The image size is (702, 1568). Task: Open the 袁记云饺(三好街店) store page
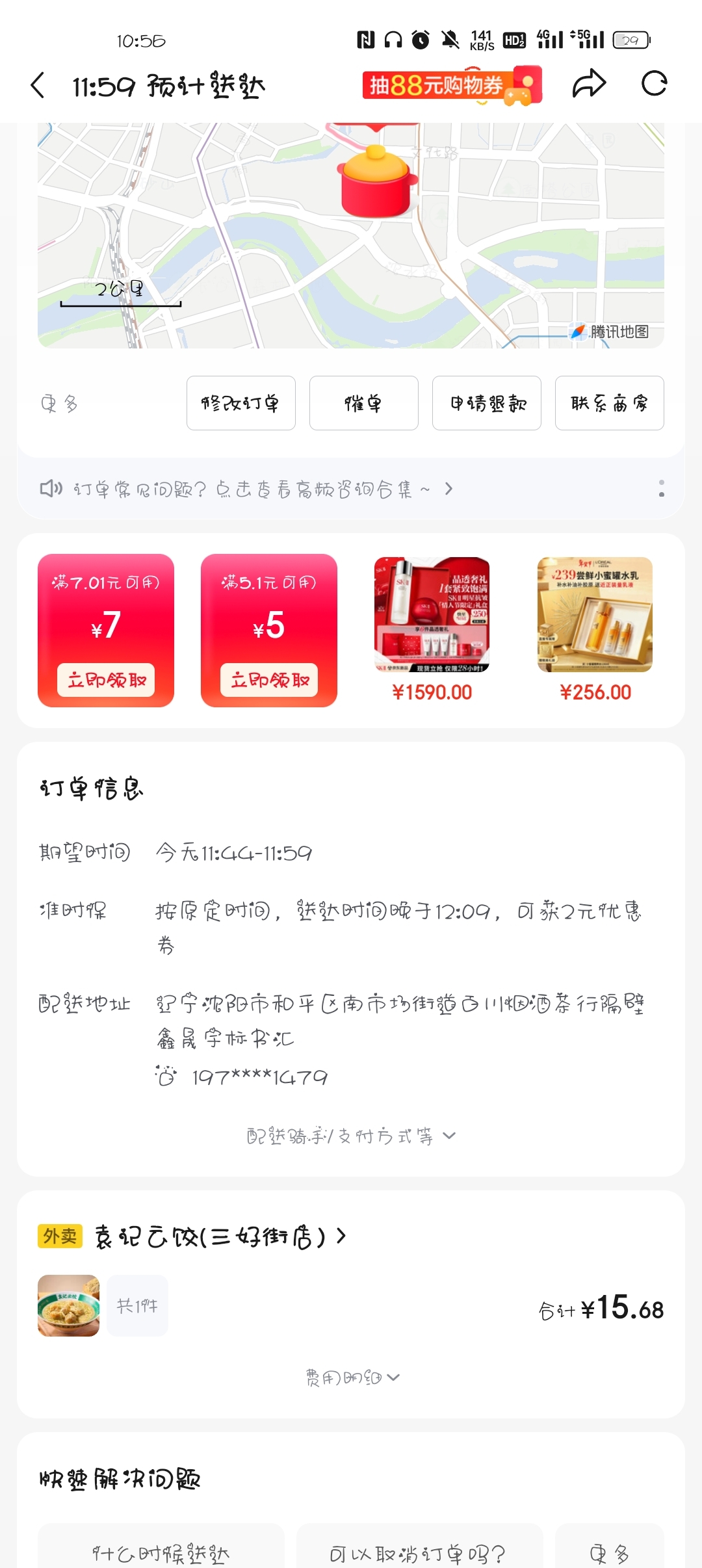(221, 1236)
